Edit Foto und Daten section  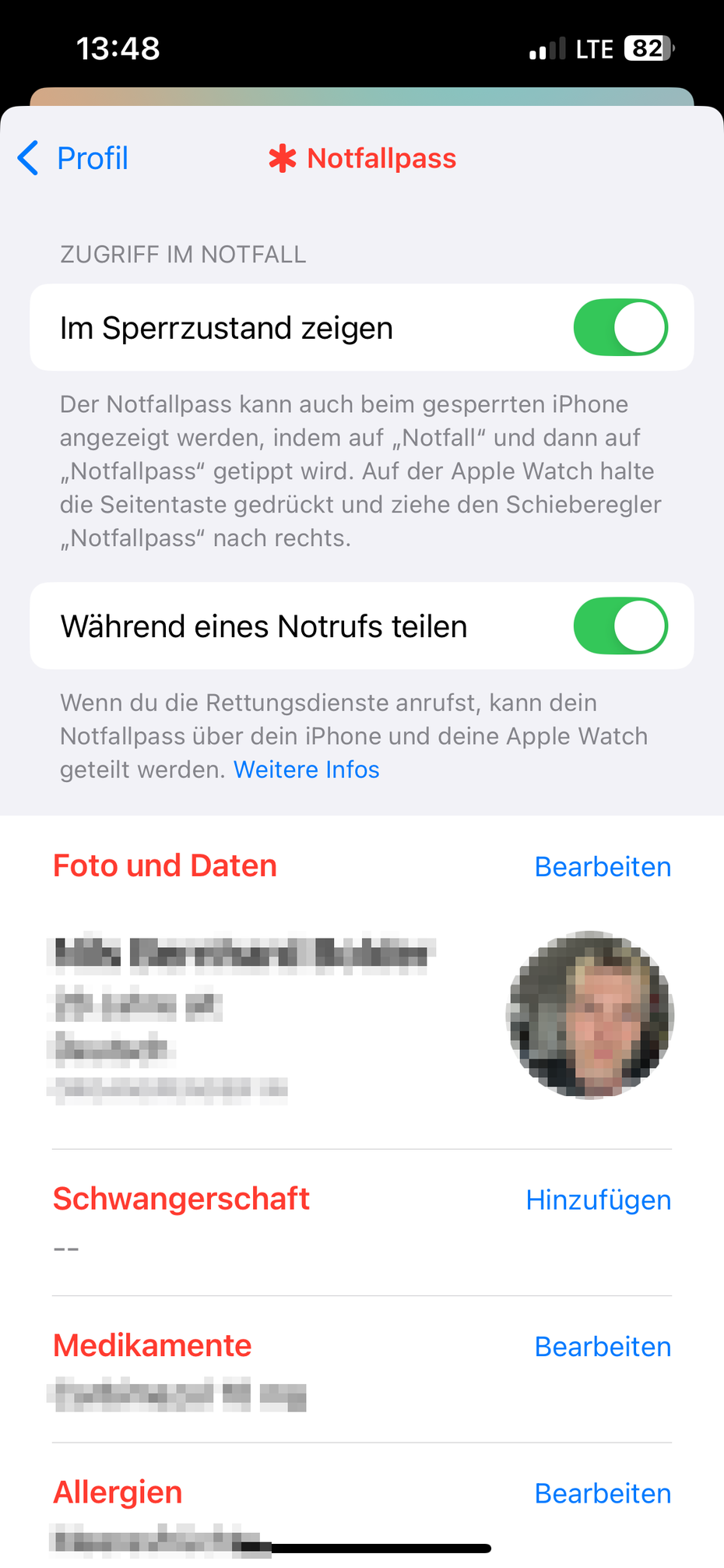[603, 867]
